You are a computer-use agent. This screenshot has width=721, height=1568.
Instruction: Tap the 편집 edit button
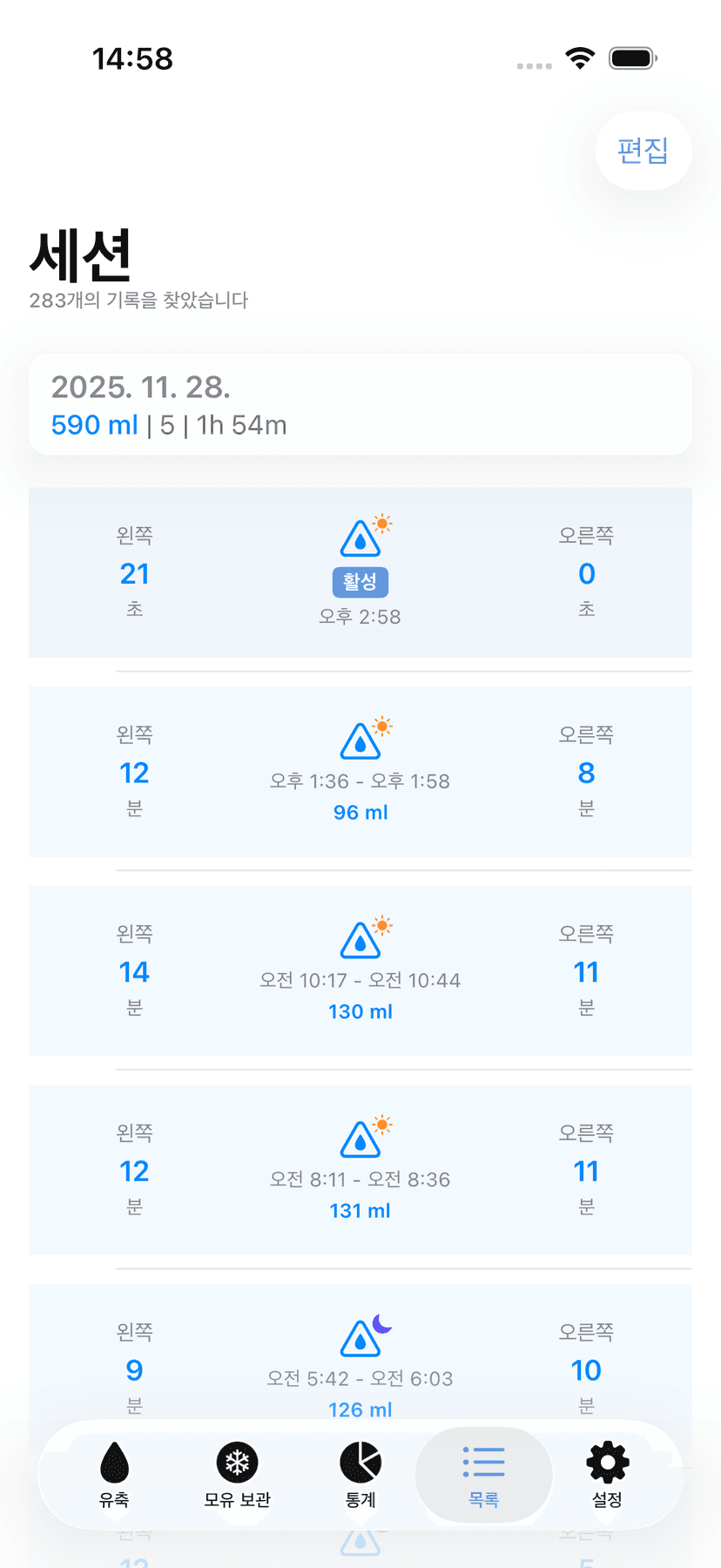[x=643, y=151]
